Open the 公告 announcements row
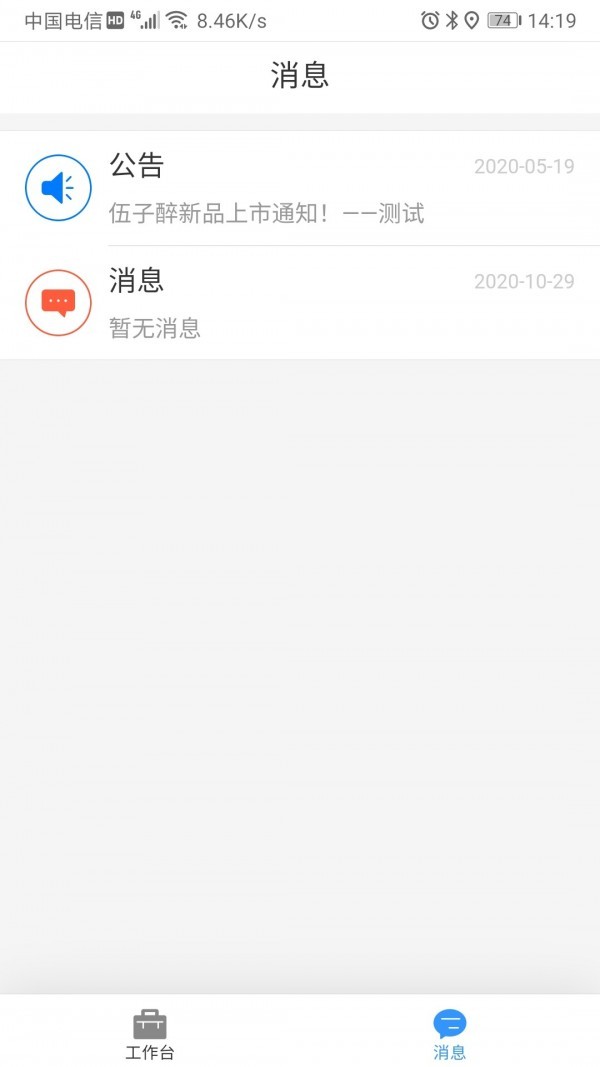The height and width of the screenshot is (1067, 600). pos(300,188)
